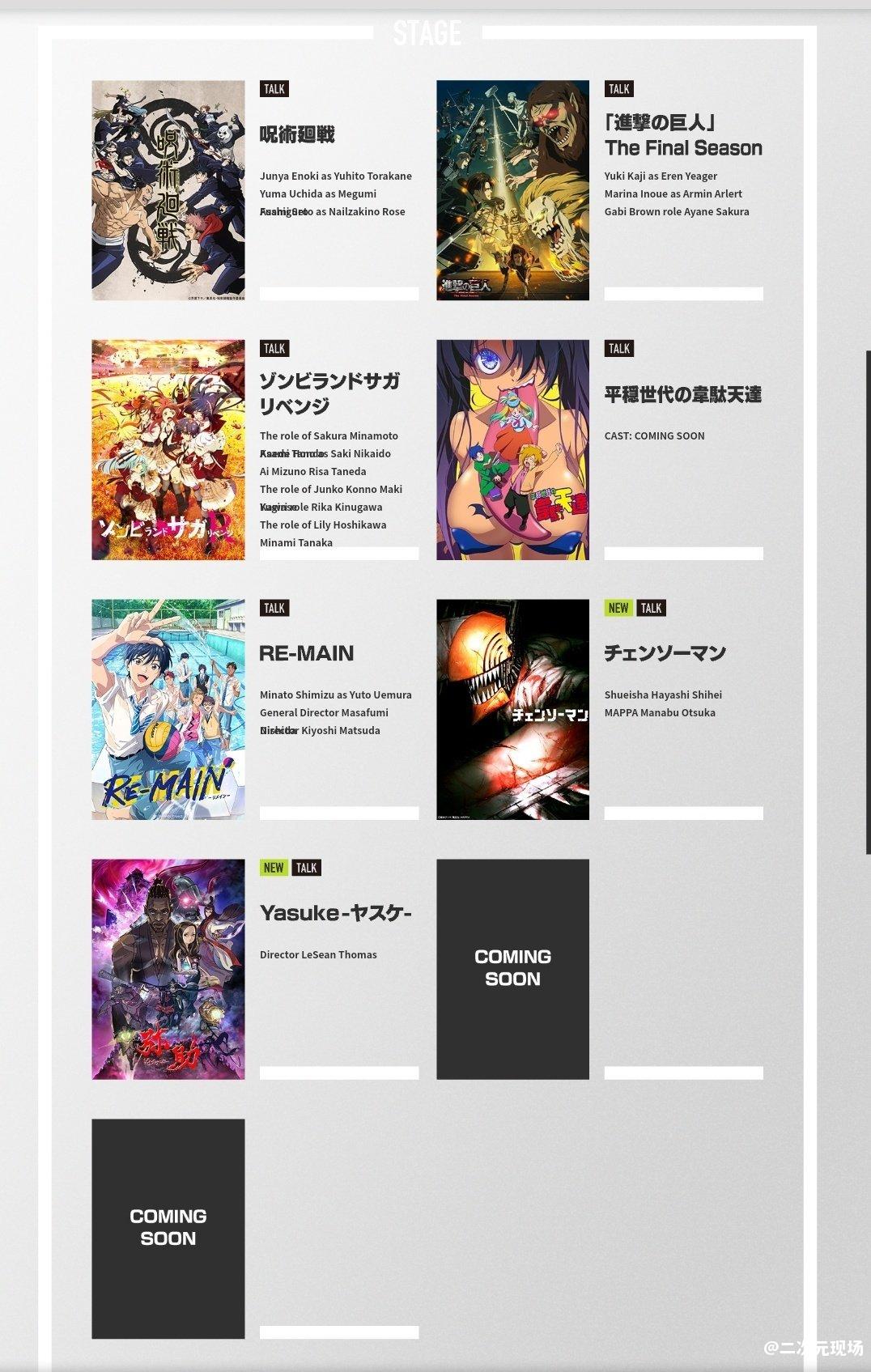Viewport: 871px width, 1372px height.
Task: Open the 呪術廻戦 stage card
Action: tap(168, 190)
